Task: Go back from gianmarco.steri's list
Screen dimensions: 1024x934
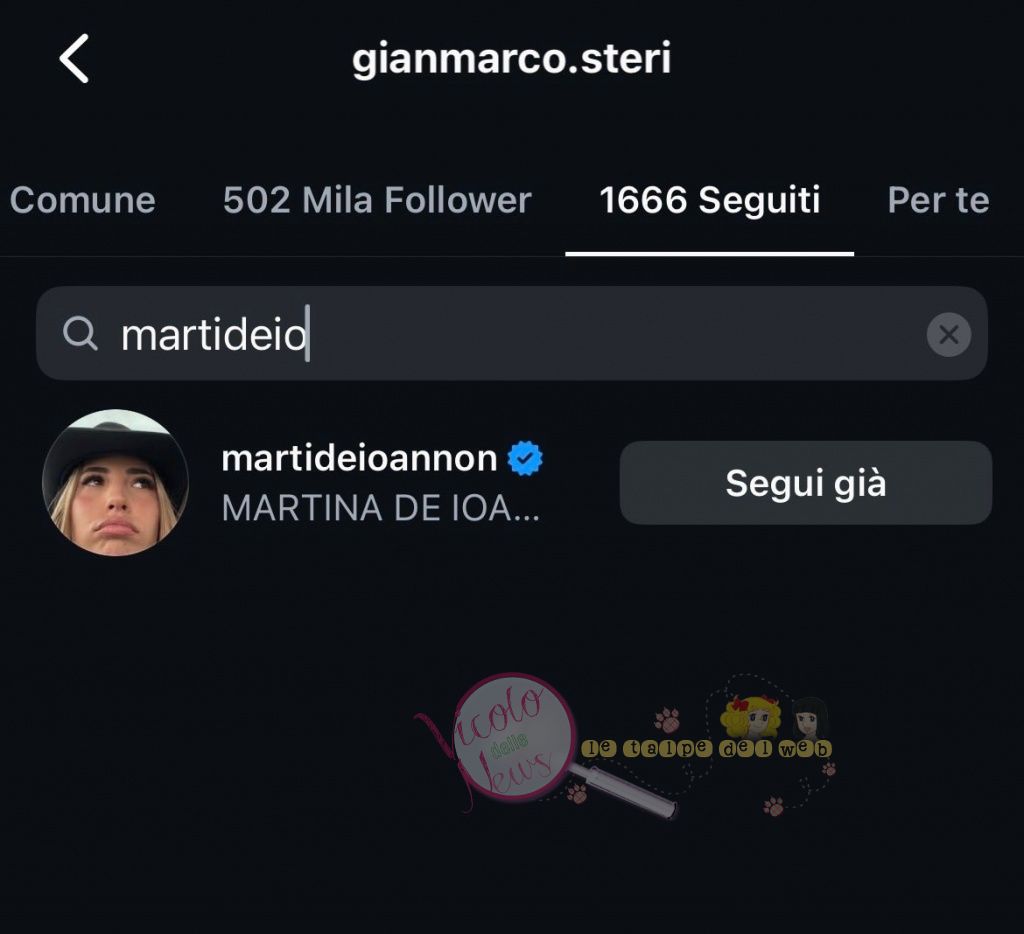Action: click(x=75, y=59)
